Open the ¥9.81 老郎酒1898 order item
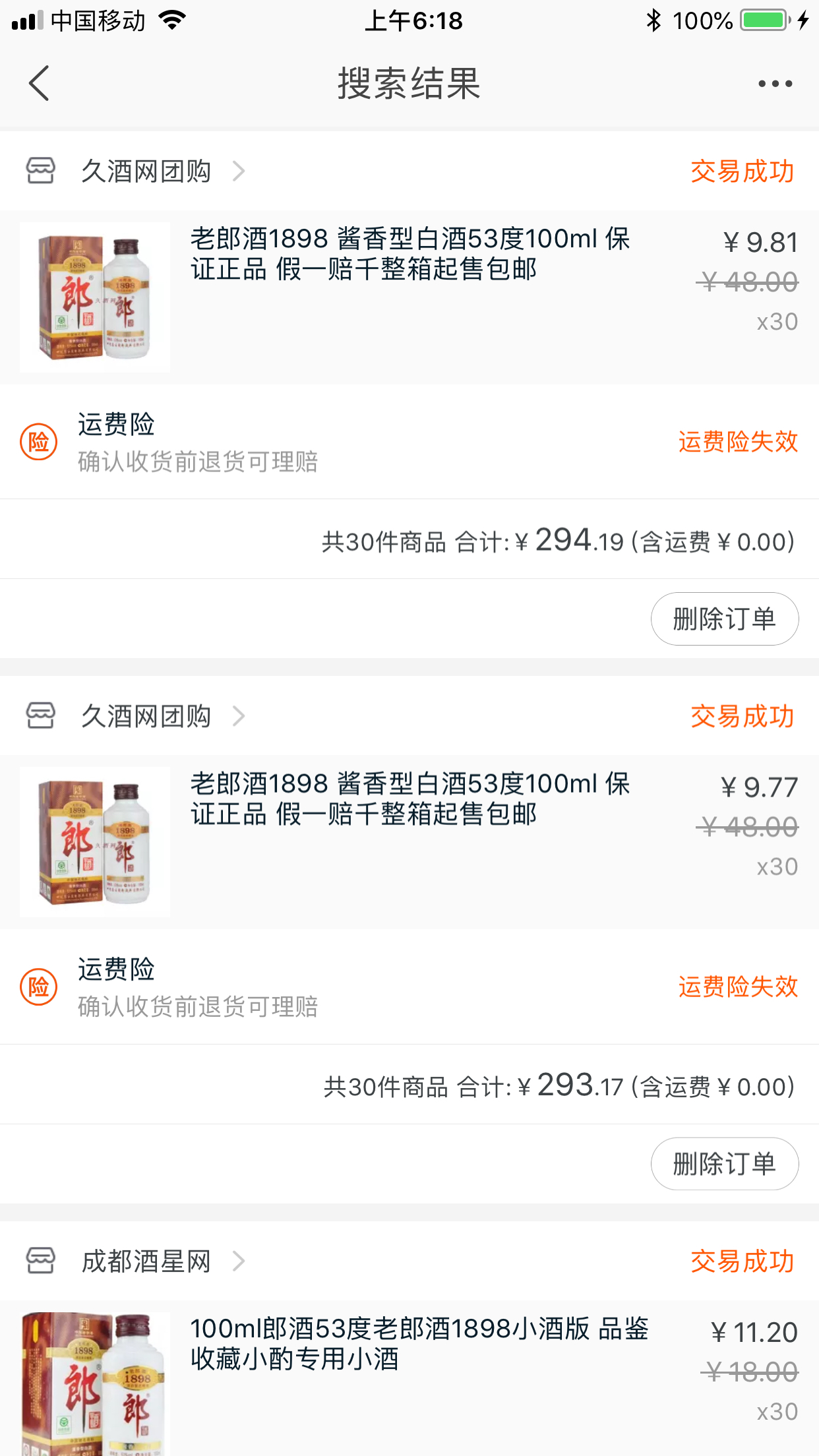 (409, 297)
